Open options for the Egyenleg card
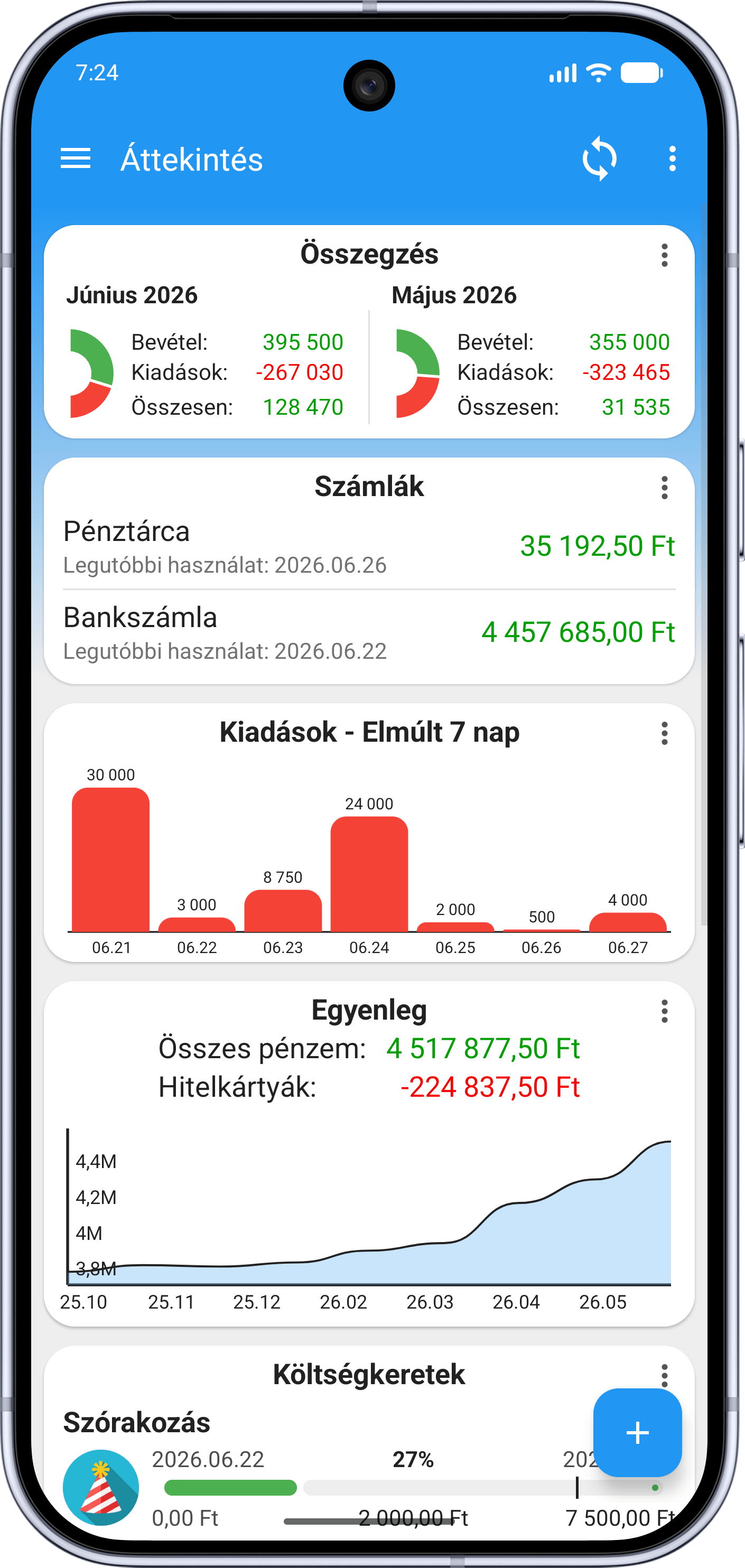Image resolution: width=745 pixels, height=1568 pixels. (x=664, y=1011)
